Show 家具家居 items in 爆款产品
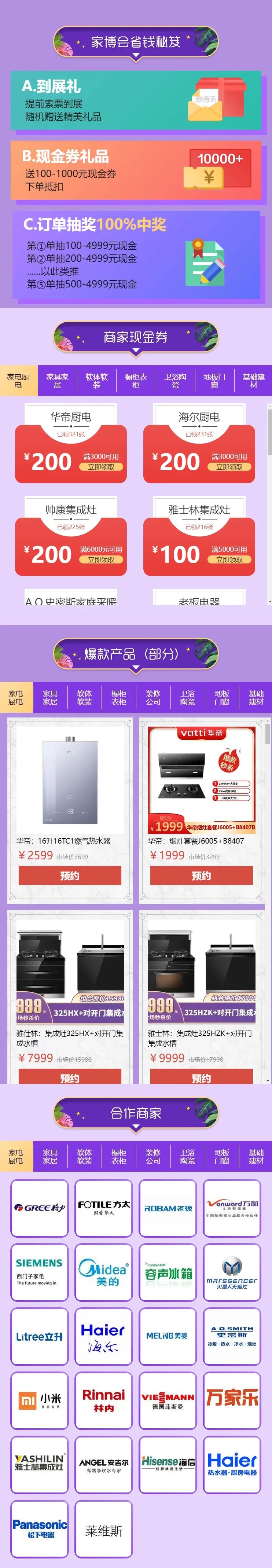The image size is (272, 1568). click(x=50, y=697)
